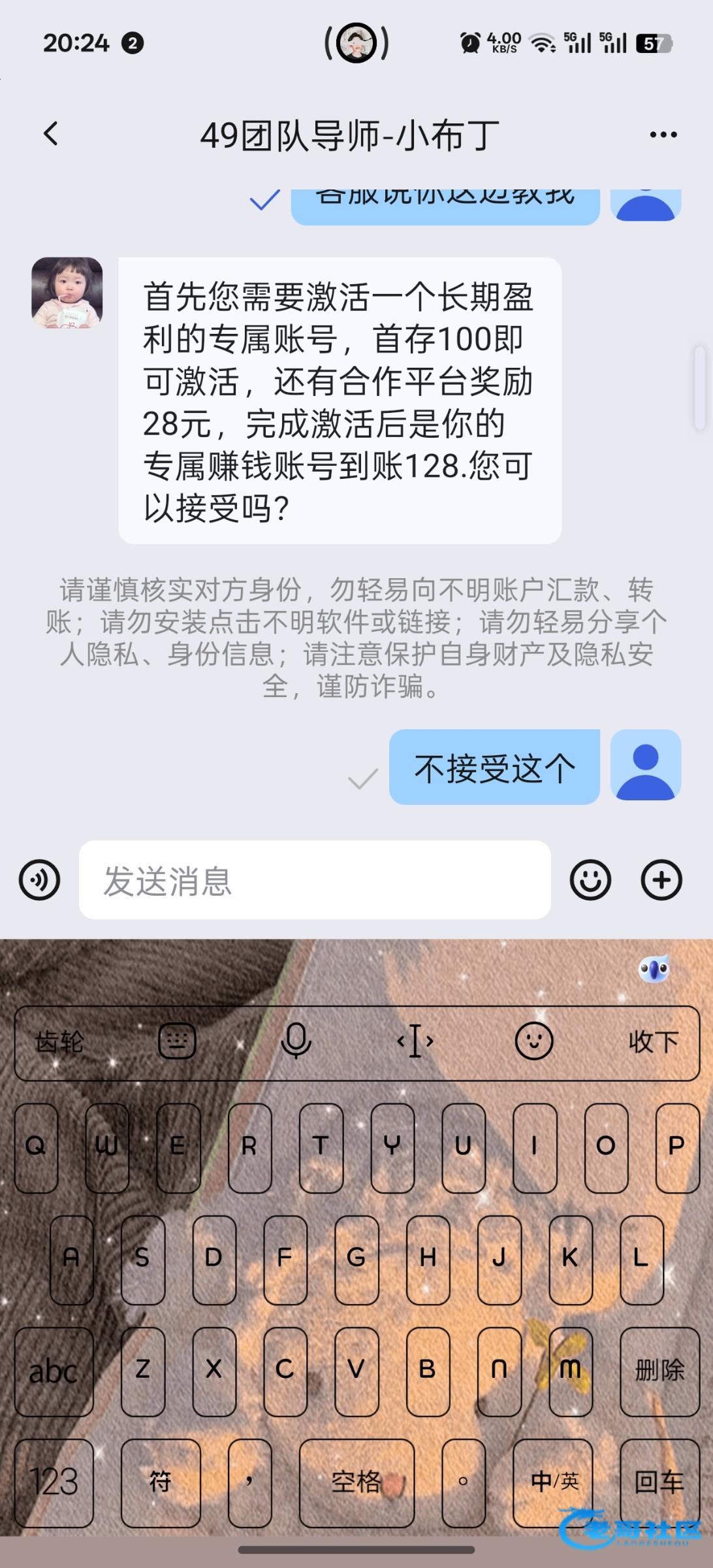Collapse the keyboard with 收下
This screenshot has height=1568, width=713.
[x=653, y=1041]
